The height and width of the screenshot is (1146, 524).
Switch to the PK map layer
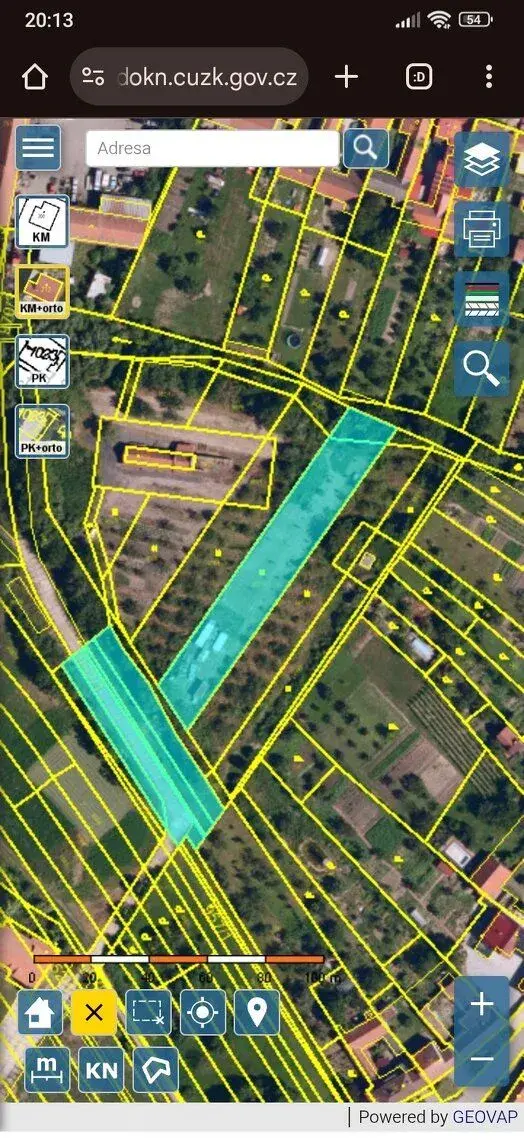pyautogui.click(x=42, y=361)
